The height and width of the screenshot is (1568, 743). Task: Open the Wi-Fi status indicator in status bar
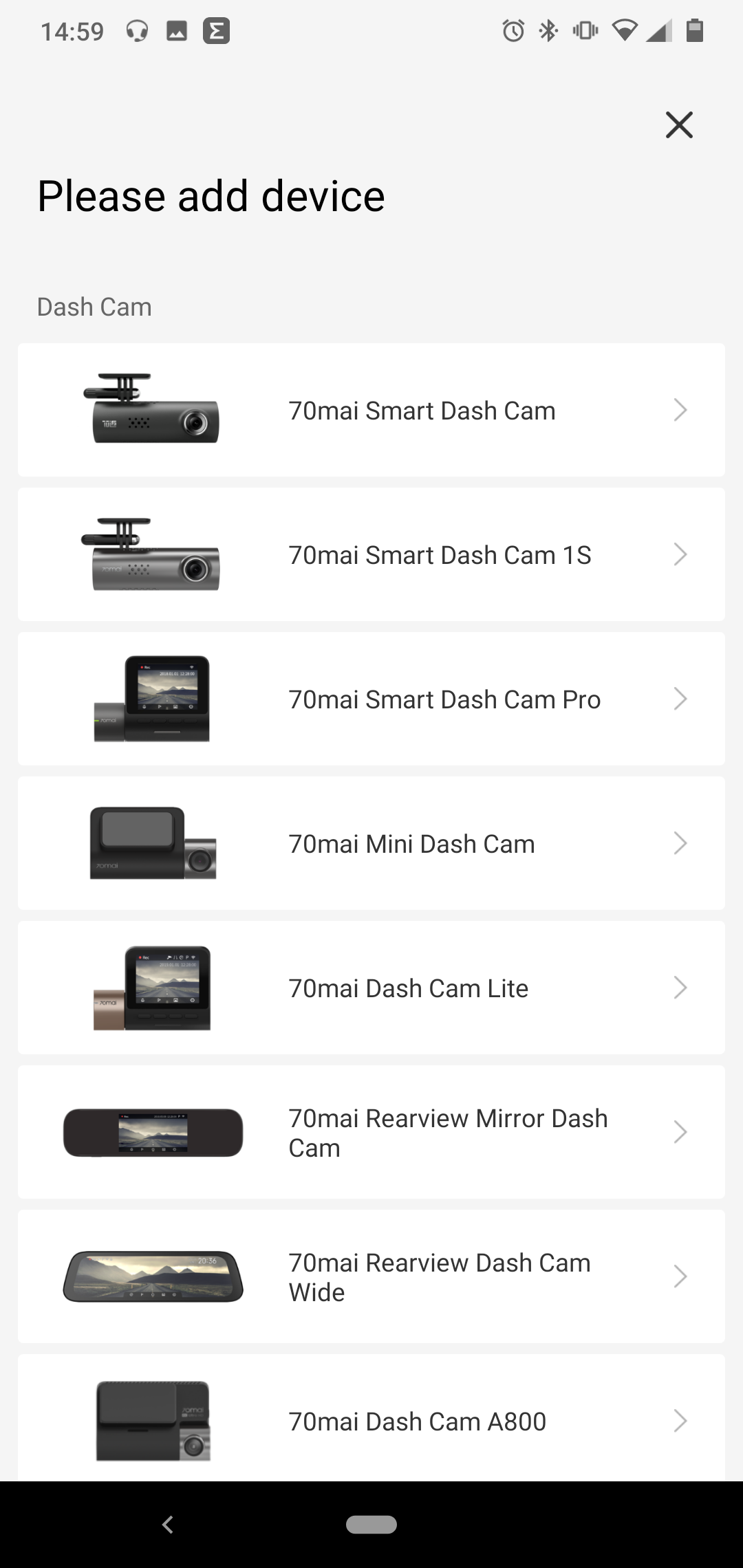pos(623,30)
